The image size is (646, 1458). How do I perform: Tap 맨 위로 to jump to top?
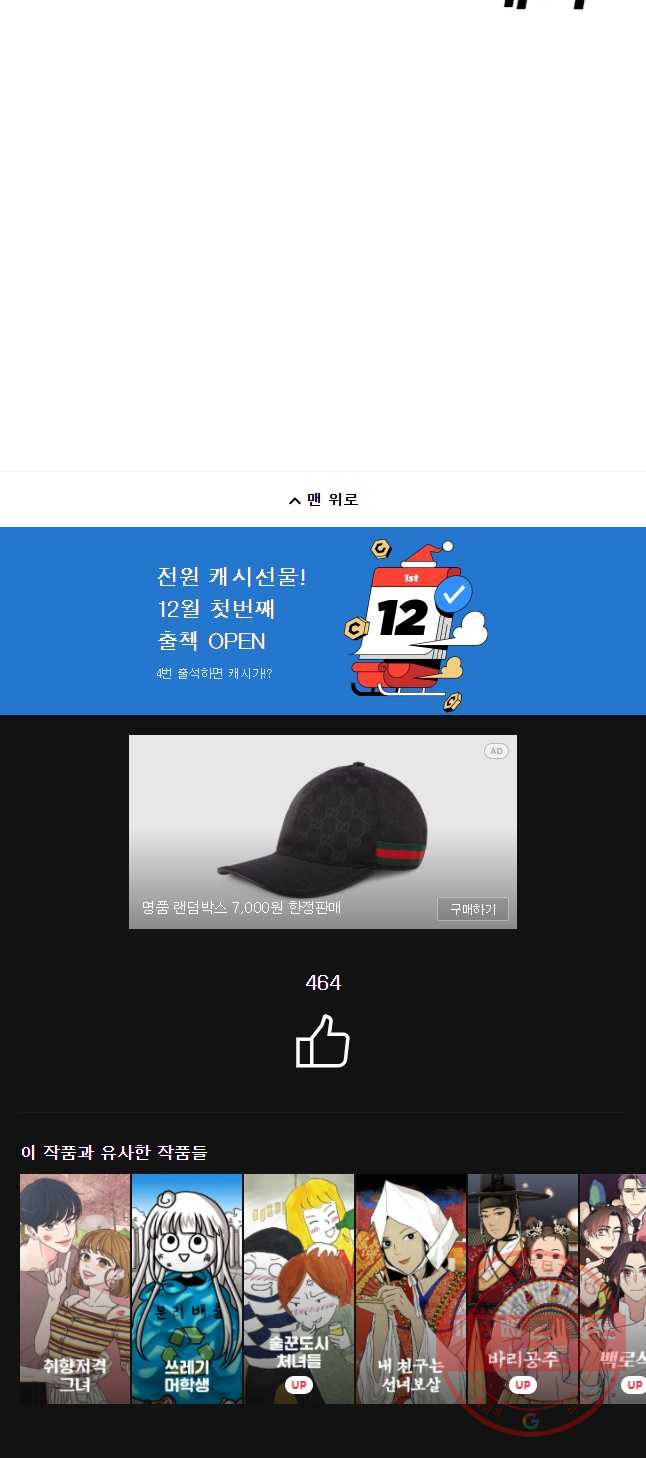click(323, 499)
